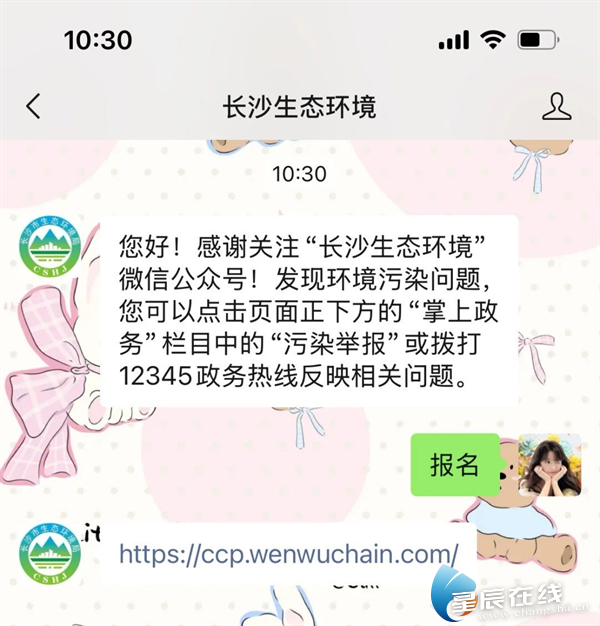This screenshot has height=626, width=600.
Task: Open my own avatar beside 报名
Action: (550, 465)
